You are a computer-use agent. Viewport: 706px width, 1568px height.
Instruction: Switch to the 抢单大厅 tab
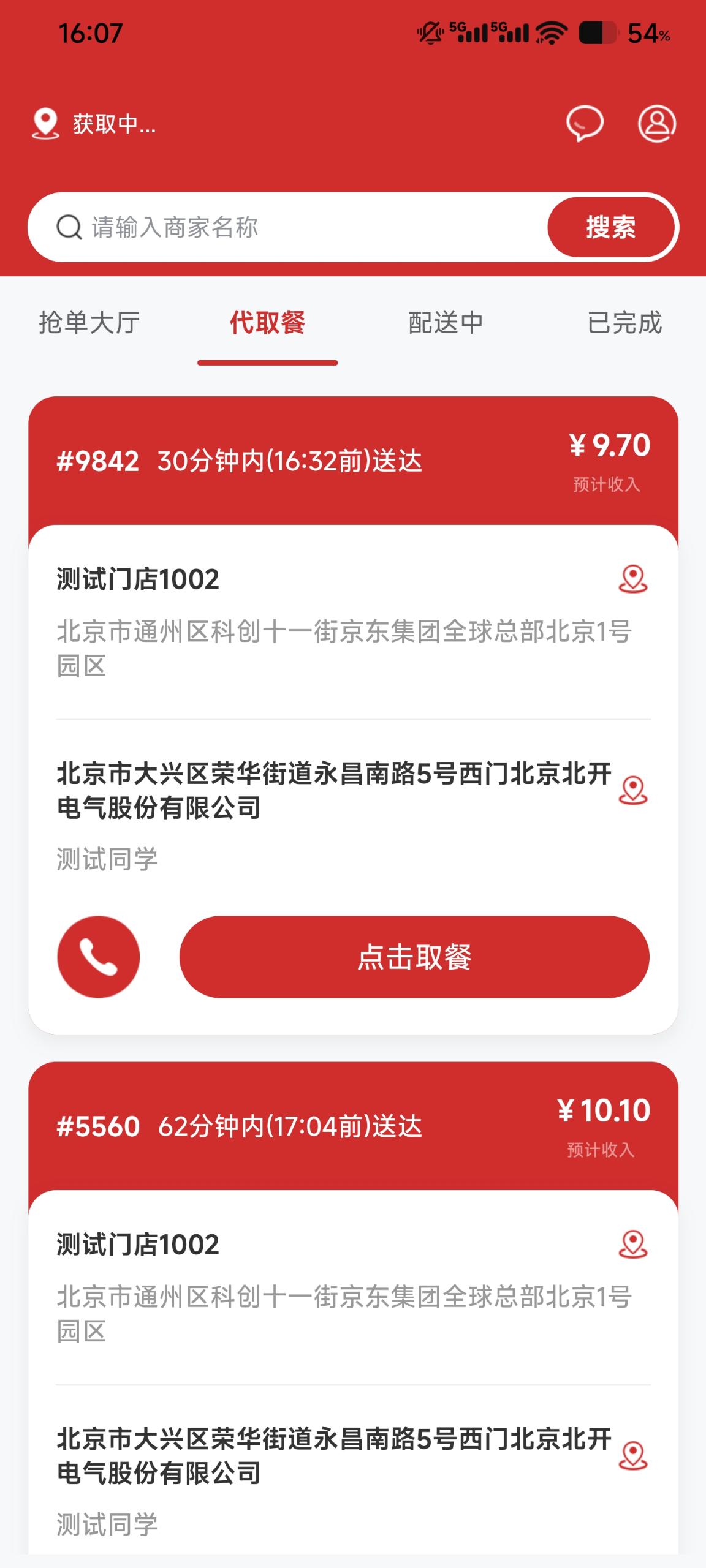click(x=89, y=323)
